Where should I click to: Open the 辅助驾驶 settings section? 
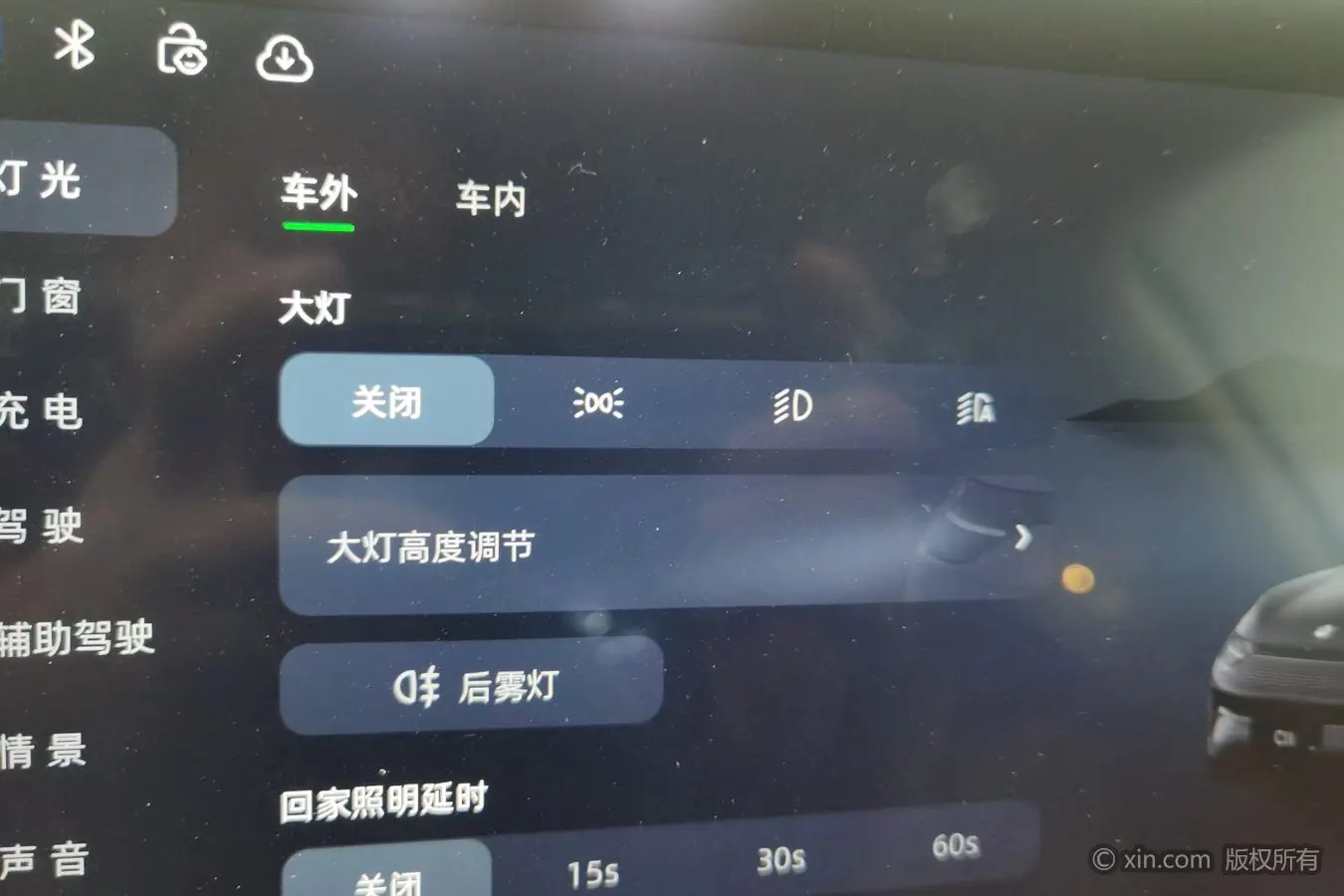(x=76, y=638)
